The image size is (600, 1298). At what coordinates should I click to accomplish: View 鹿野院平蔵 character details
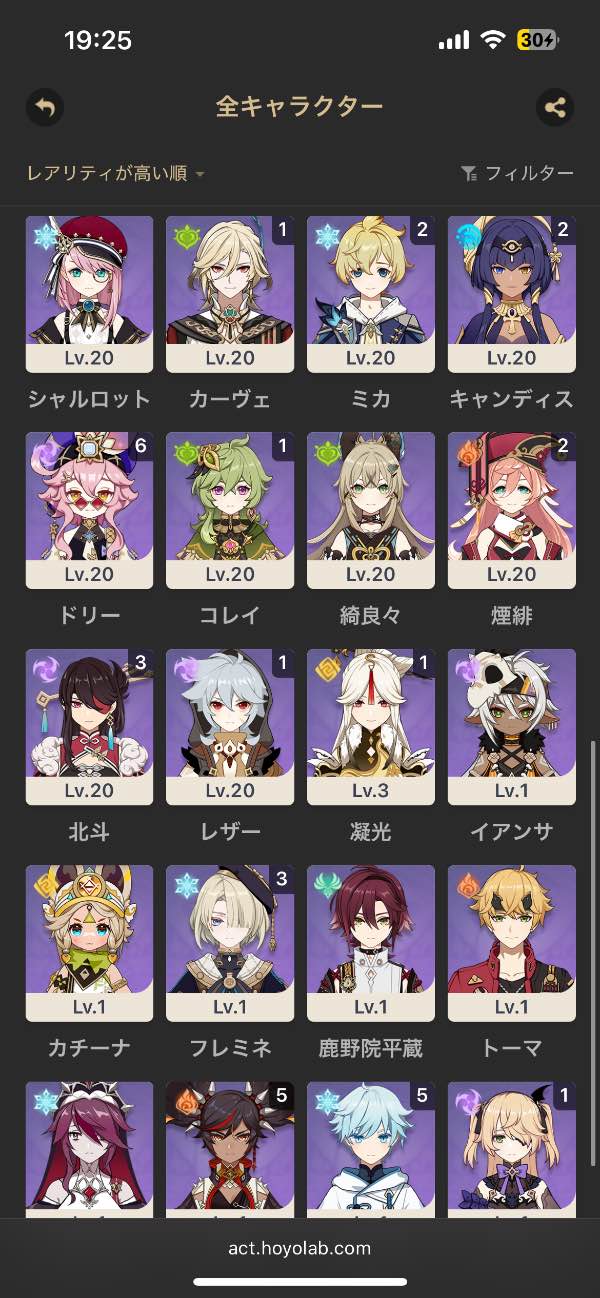coord(371,943)
